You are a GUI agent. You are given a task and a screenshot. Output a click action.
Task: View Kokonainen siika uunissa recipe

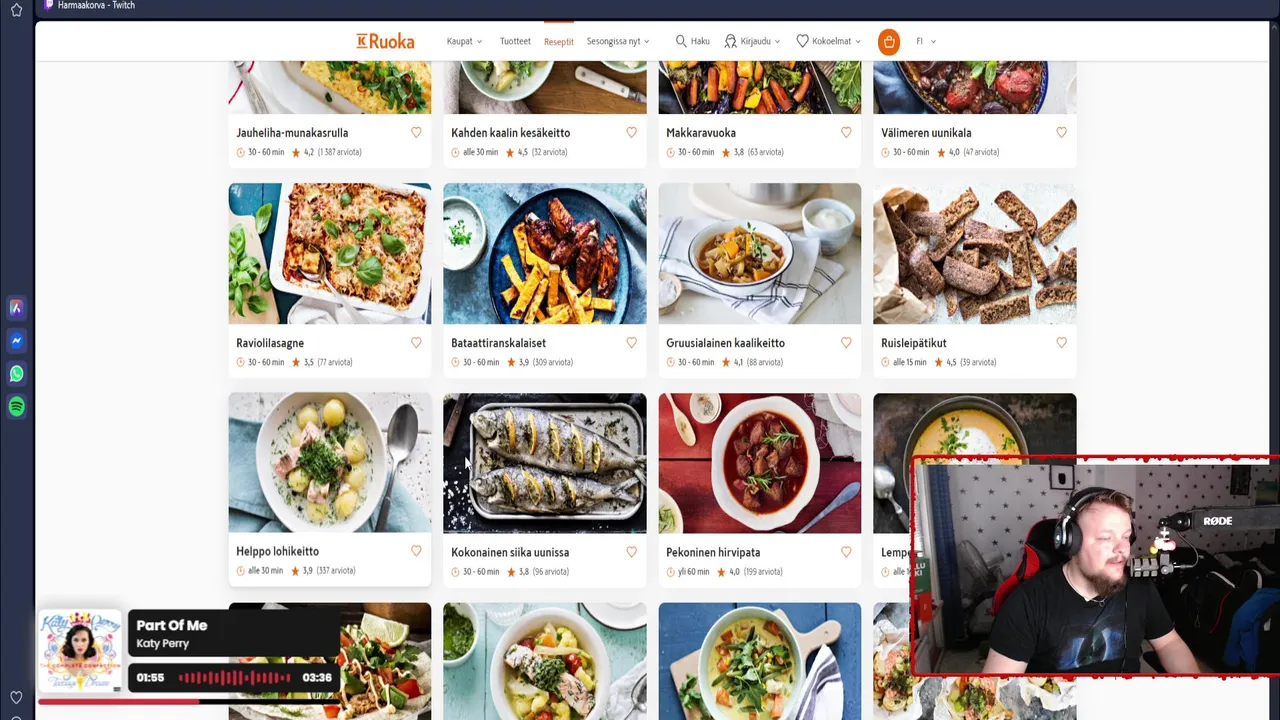pos(544,463)
